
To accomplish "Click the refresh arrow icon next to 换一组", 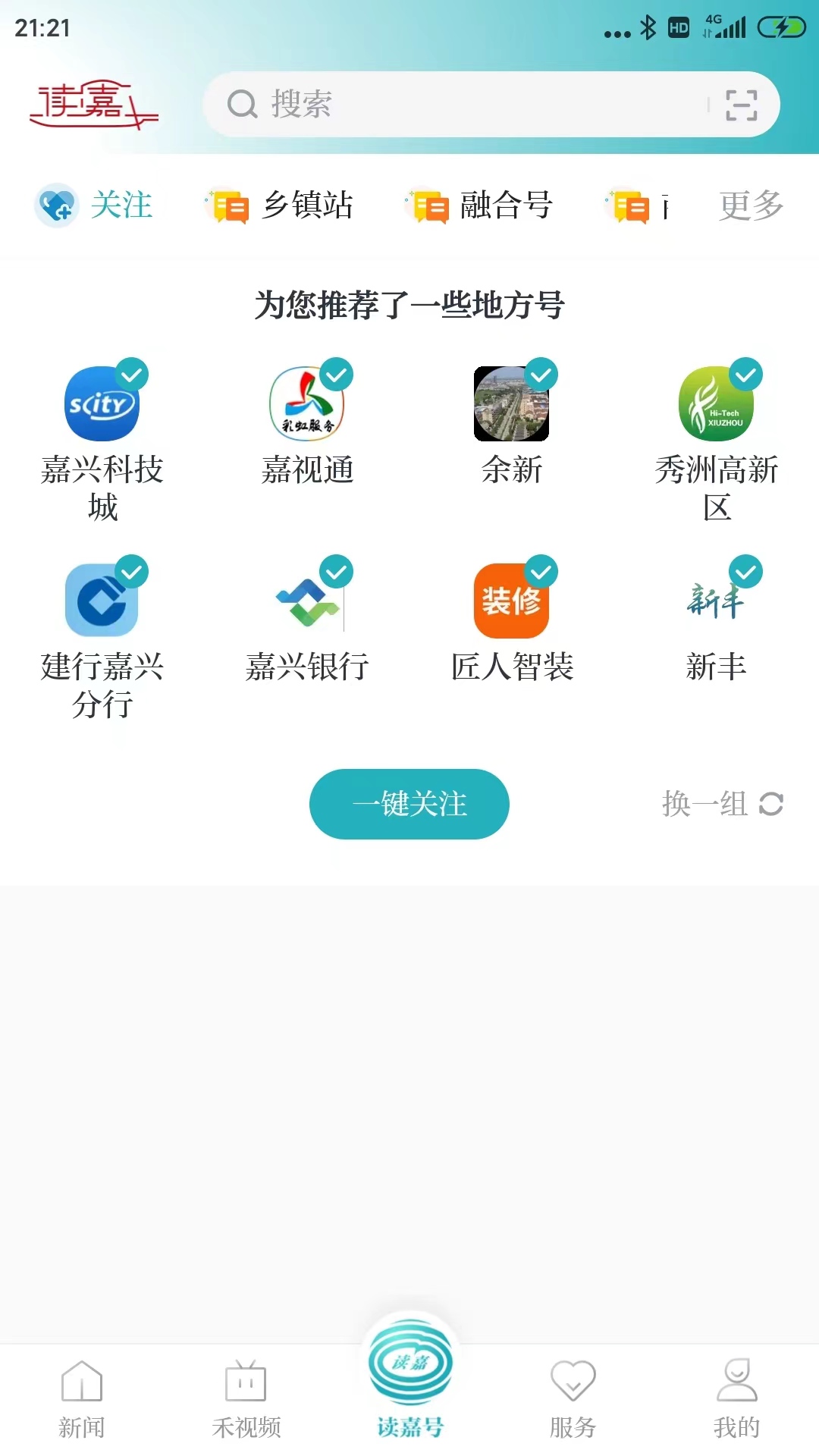I will click(771, 804).
